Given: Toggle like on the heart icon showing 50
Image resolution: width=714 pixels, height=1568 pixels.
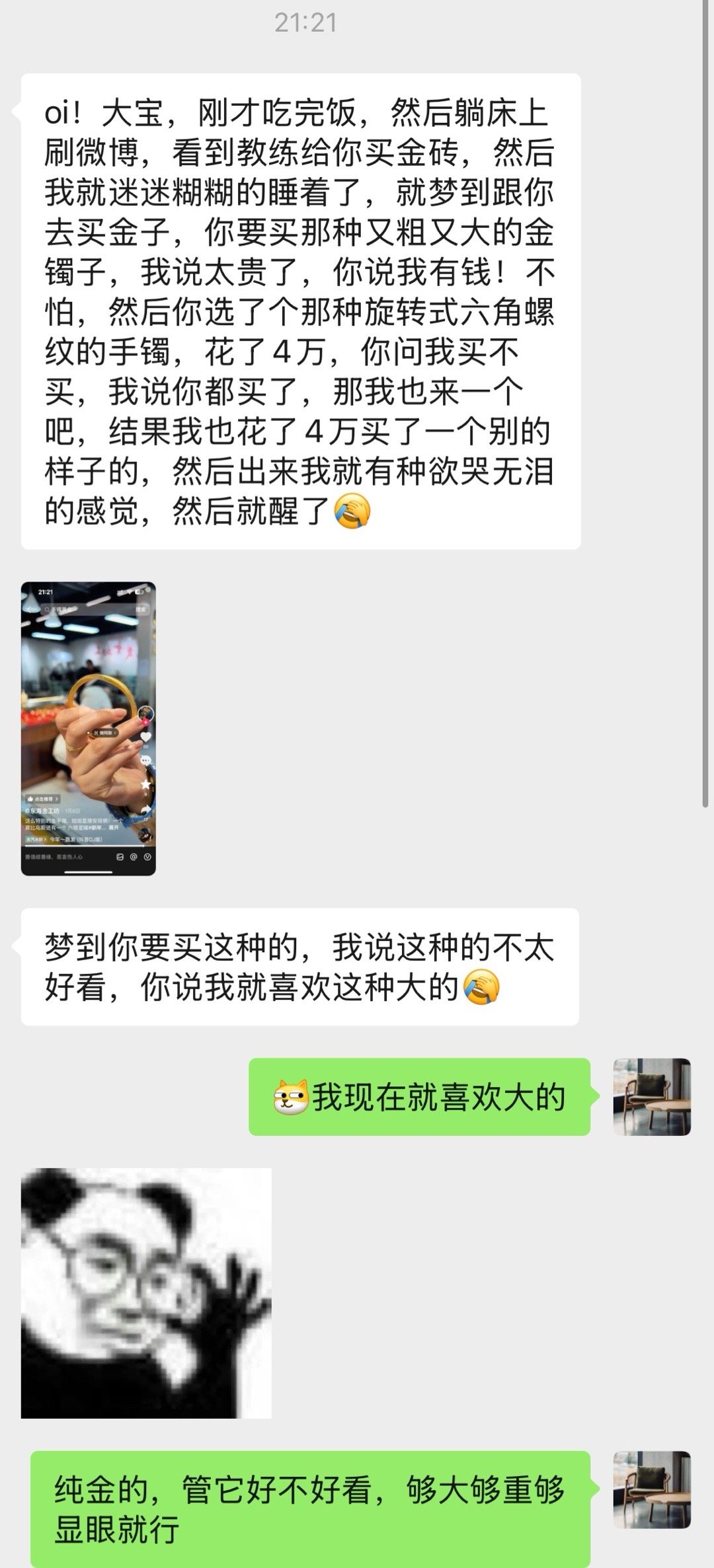Looking at the screenshot, I should pyautogui.click(x=145, y=738).
